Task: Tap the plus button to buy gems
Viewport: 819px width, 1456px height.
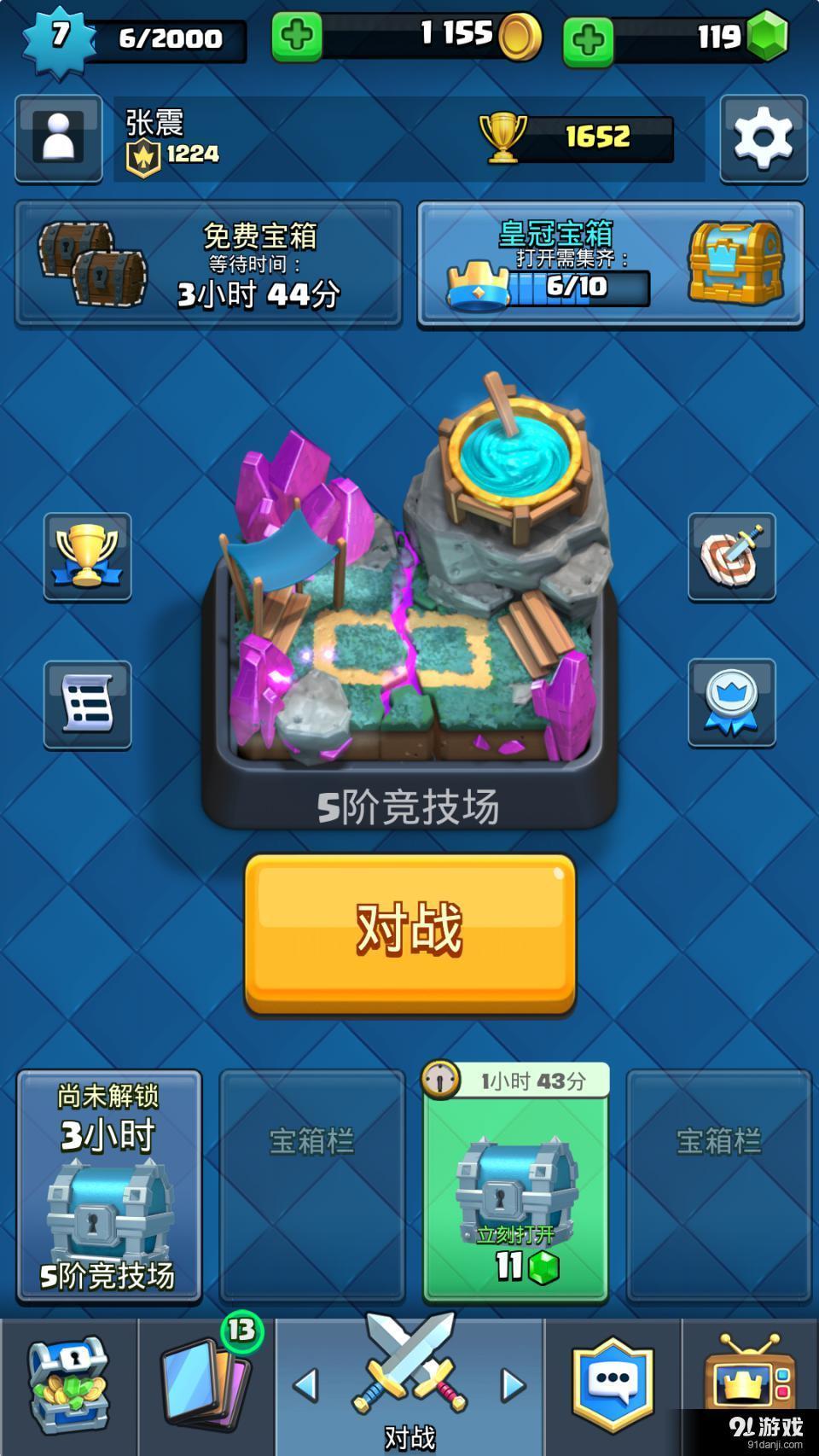Action: [x=588, y=40]
